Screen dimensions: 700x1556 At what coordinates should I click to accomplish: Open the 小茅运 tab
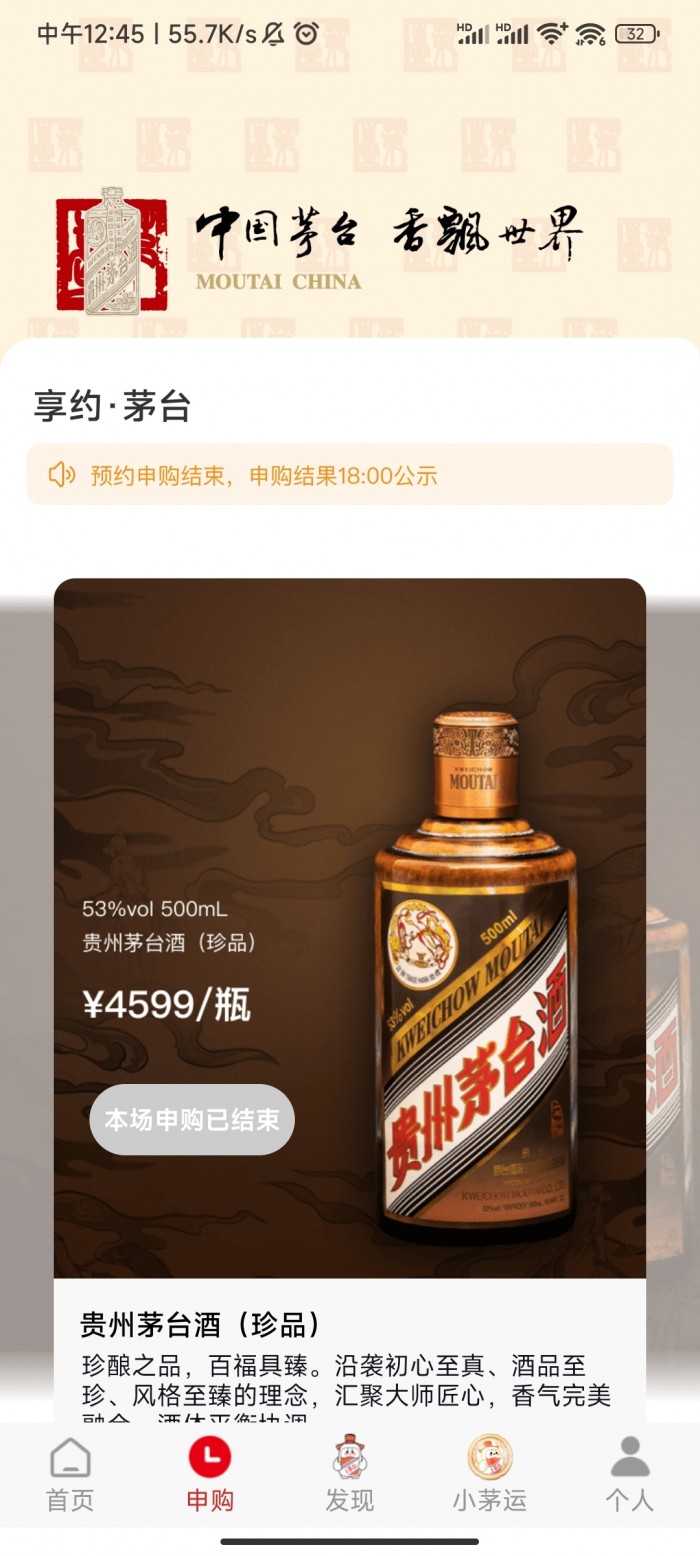pyautogui.click(x=489, y=1474)
